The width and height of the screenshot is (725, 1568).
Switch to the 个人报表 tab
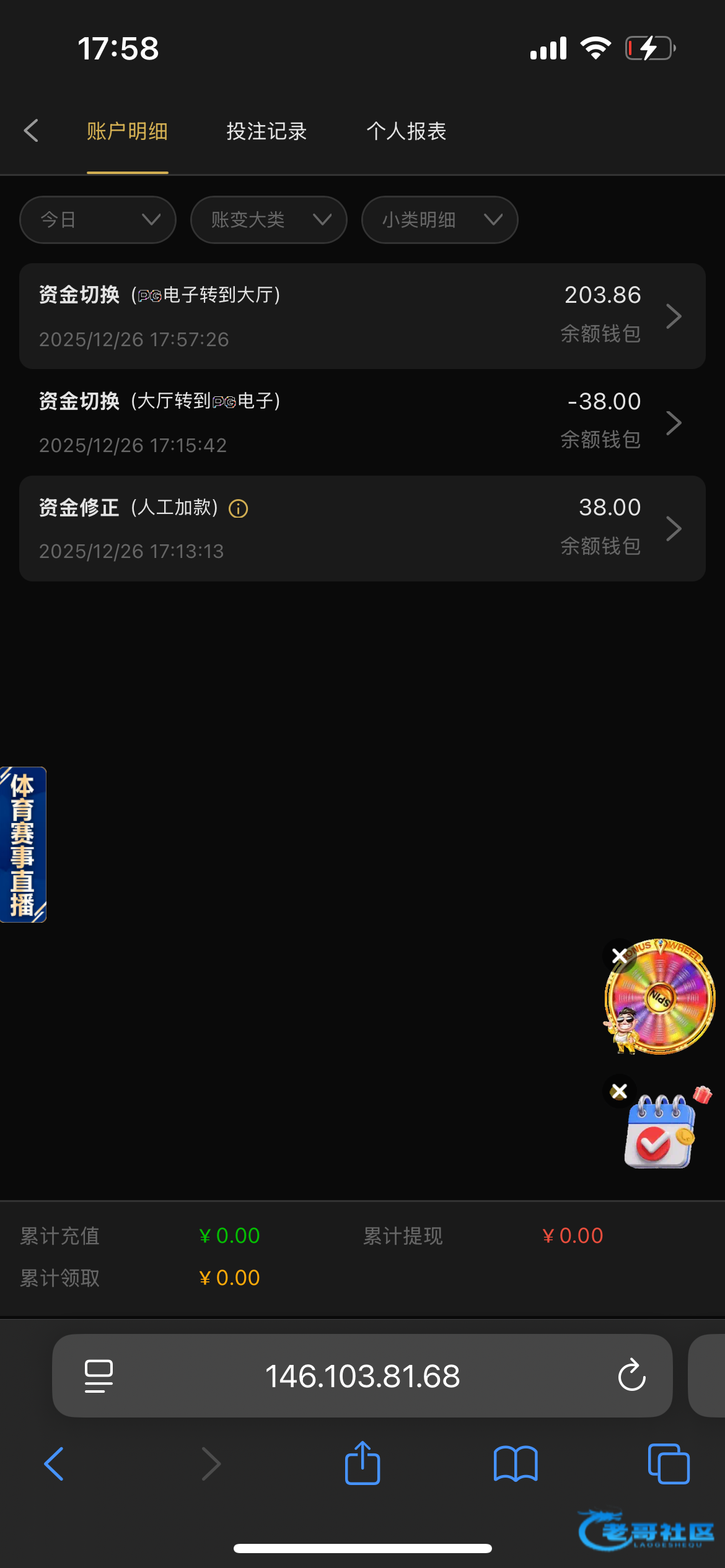406,131
